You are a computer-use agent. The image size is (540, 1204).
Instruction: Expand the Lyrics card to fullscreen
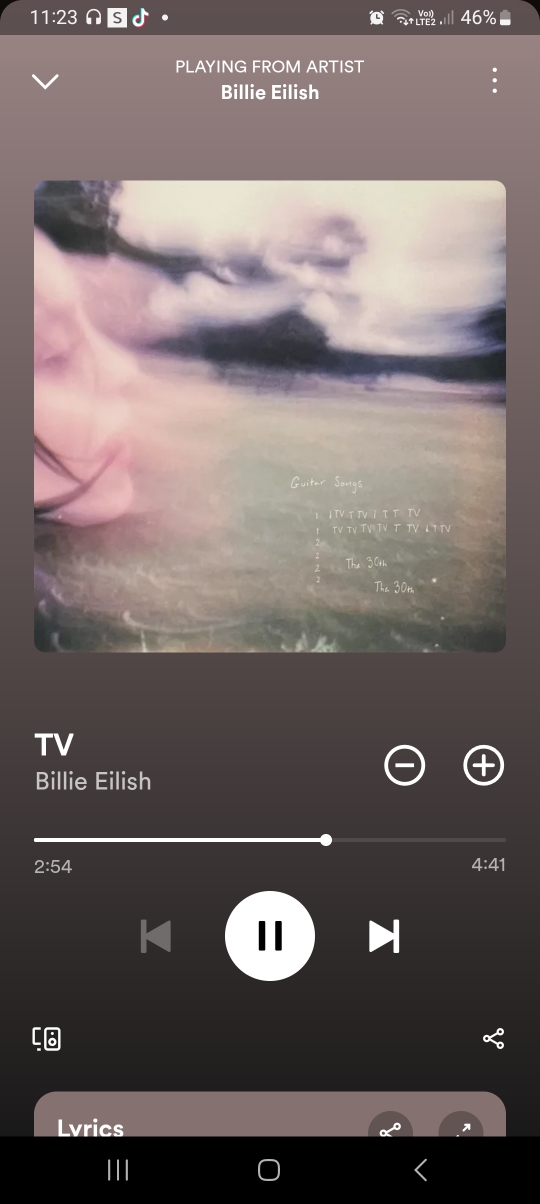tap(461, 1129)
